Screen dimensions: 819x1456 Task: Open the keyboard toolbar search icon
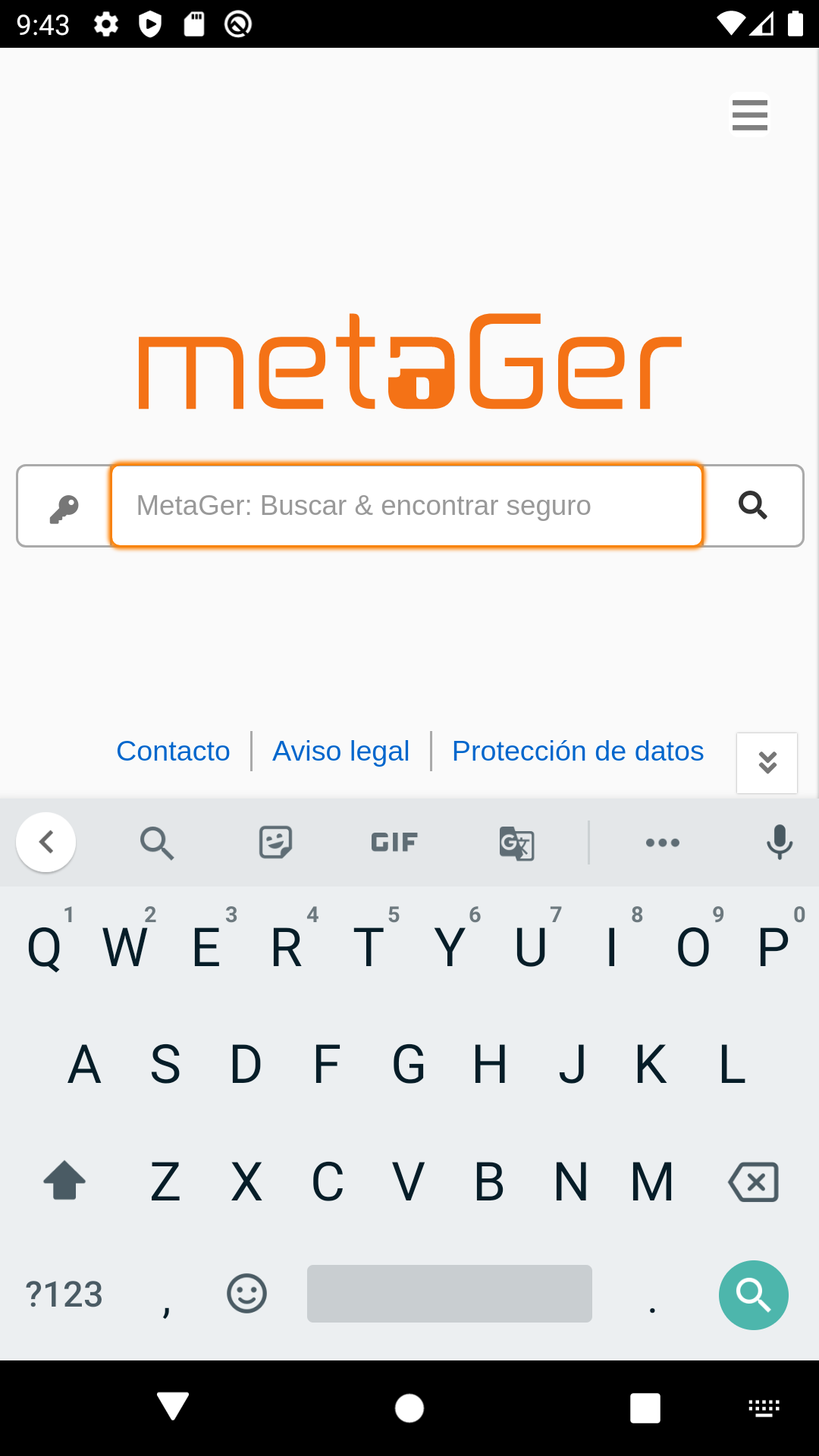[x=157, y=843]
